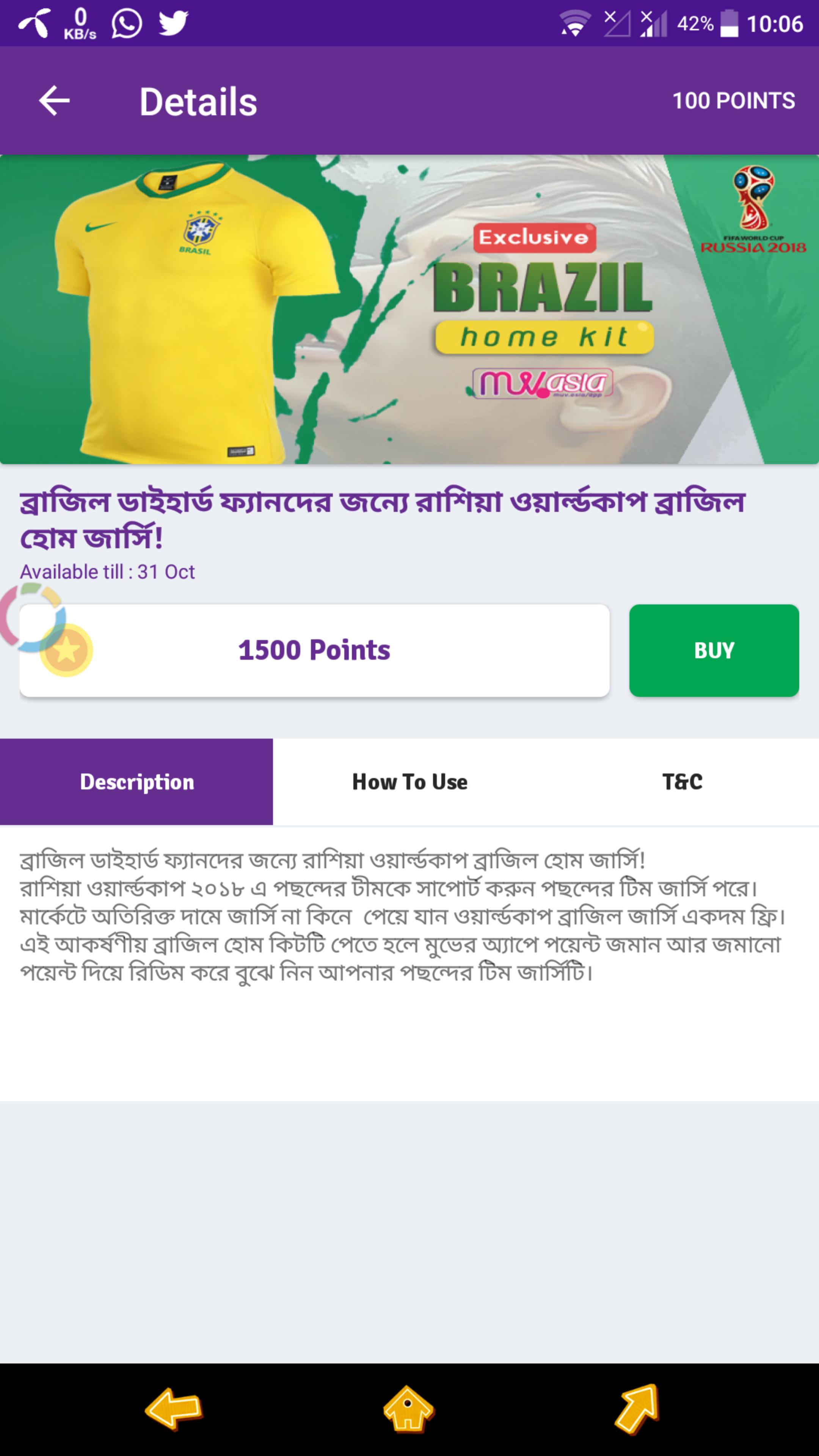Image resolution: width=819 pixels, height=1456 pixels.
Task: Open the T&C tab
Action: (x=682, y=782)
